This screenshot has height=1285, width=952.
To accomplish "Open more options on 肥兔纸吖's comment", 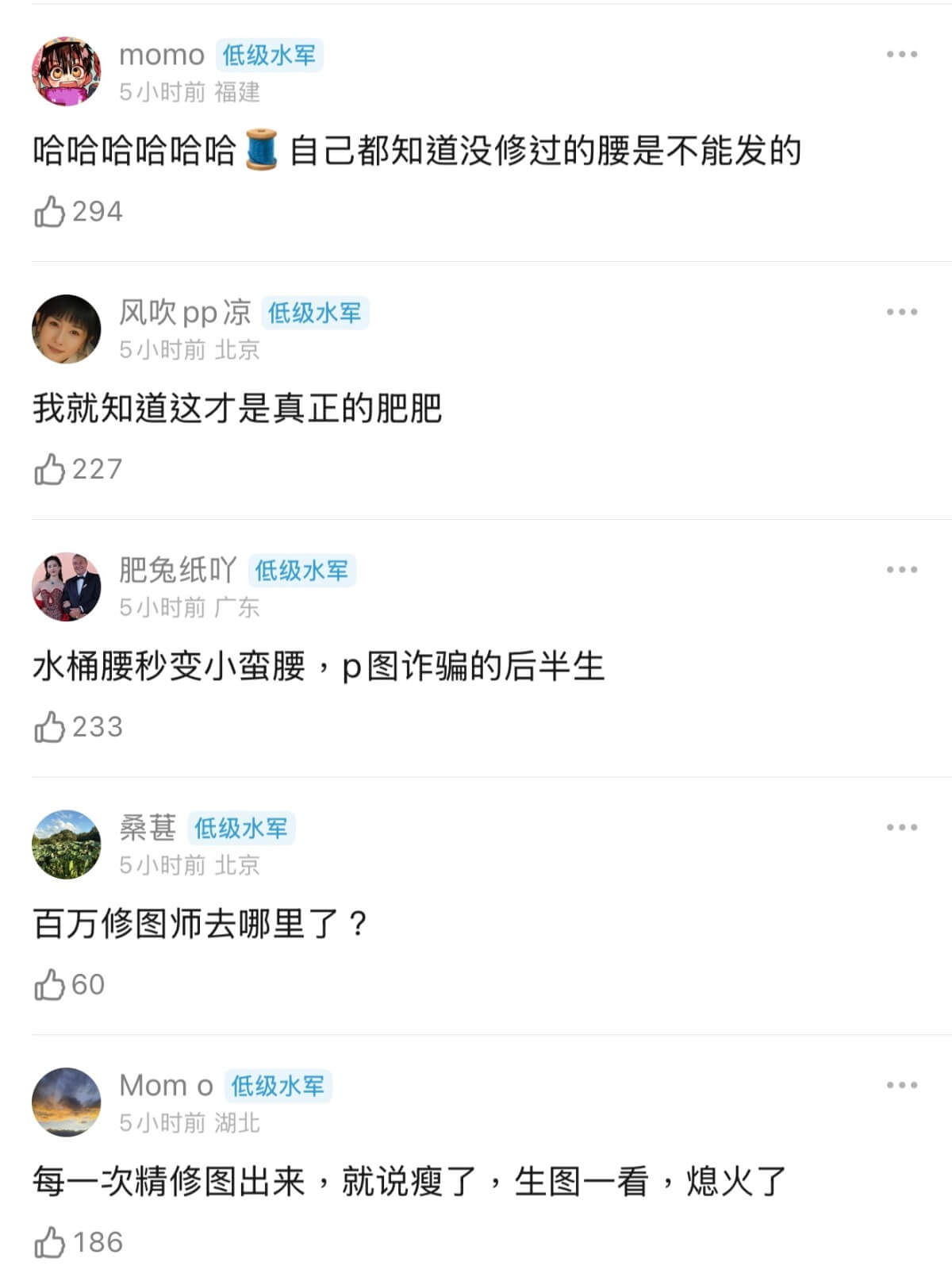I will pos(902,570).
